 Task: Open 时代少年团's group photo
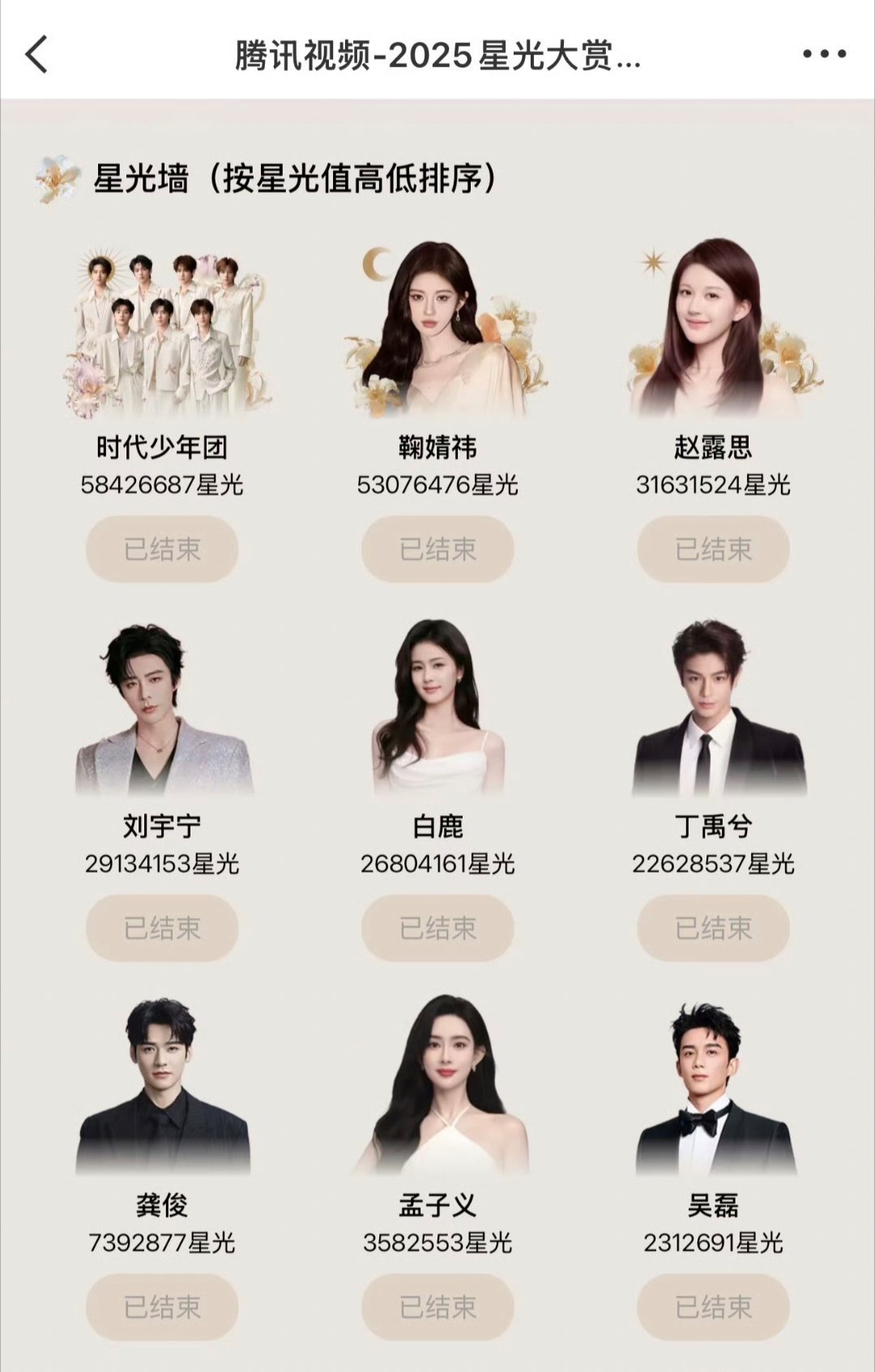tap(161, 332)
